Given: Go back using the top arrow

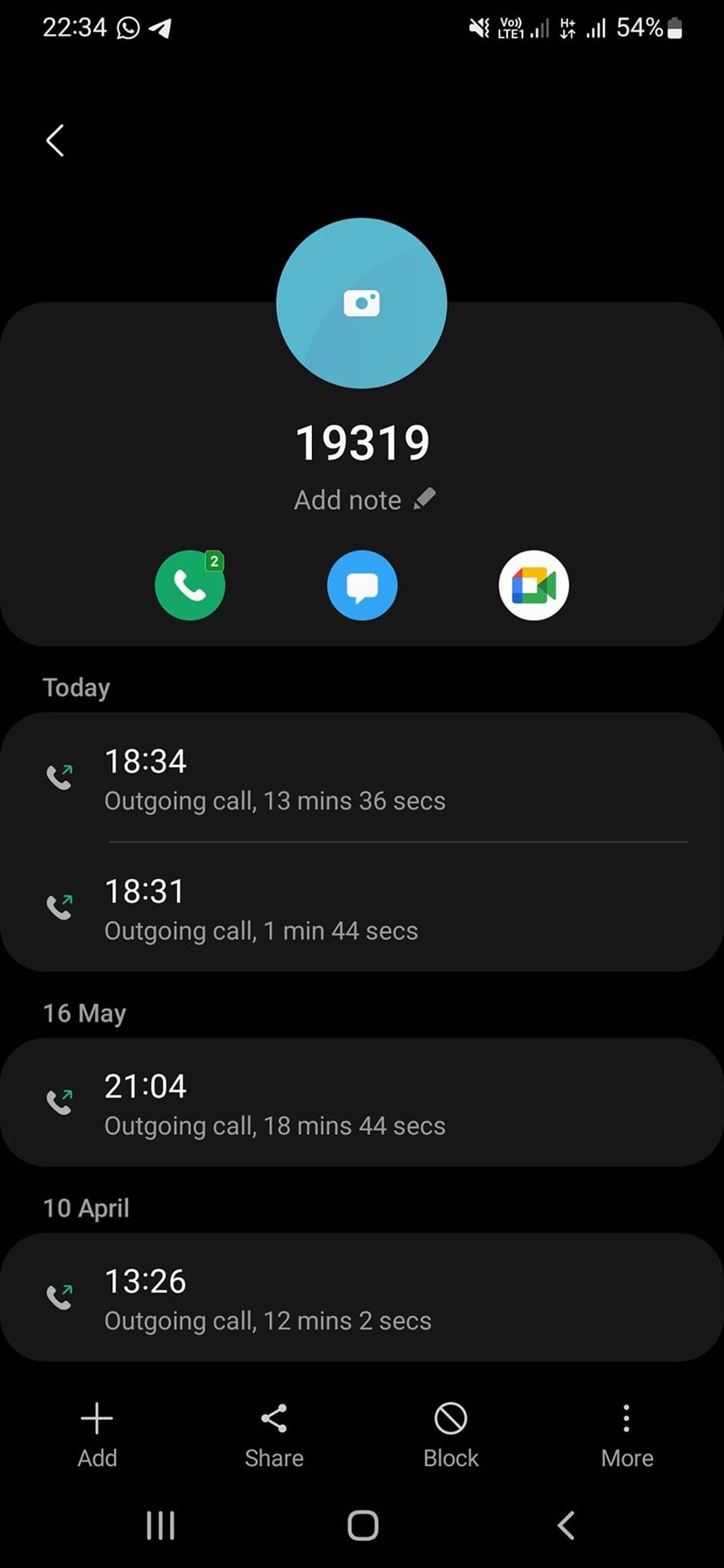Looking at the screenshot, I should 55,140.
